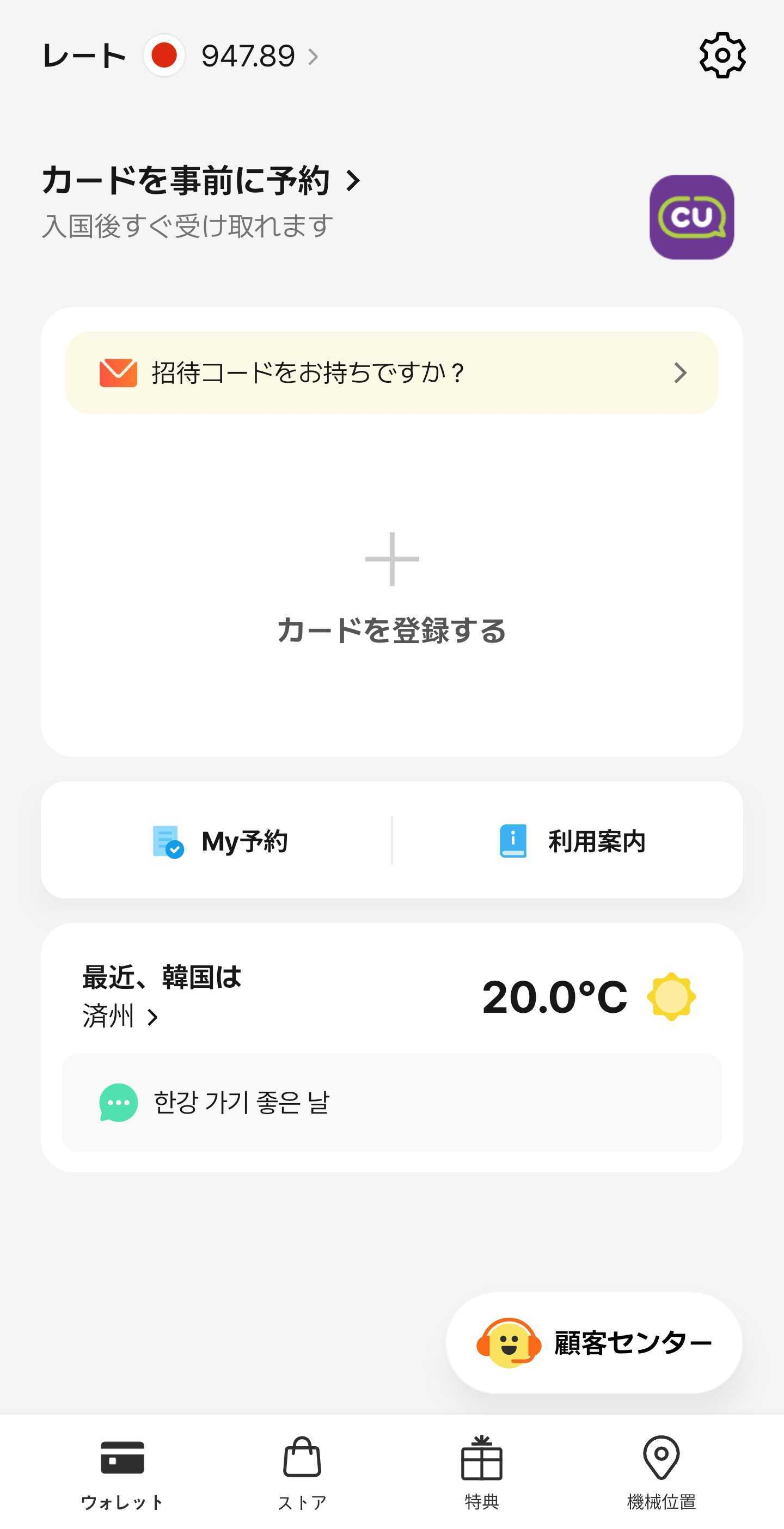Open 顧客センター customer support

pos(593,1343)
